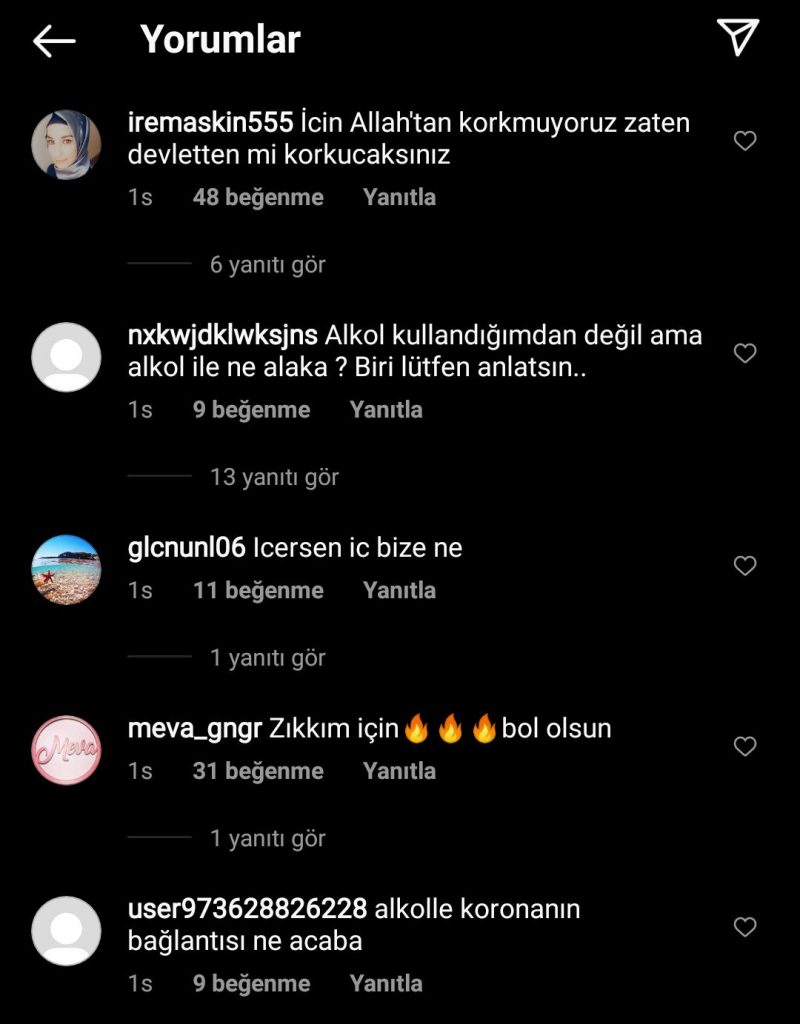Open iremaskin555's profile picture
The image size is (800, 1024).
coord(67,145)
